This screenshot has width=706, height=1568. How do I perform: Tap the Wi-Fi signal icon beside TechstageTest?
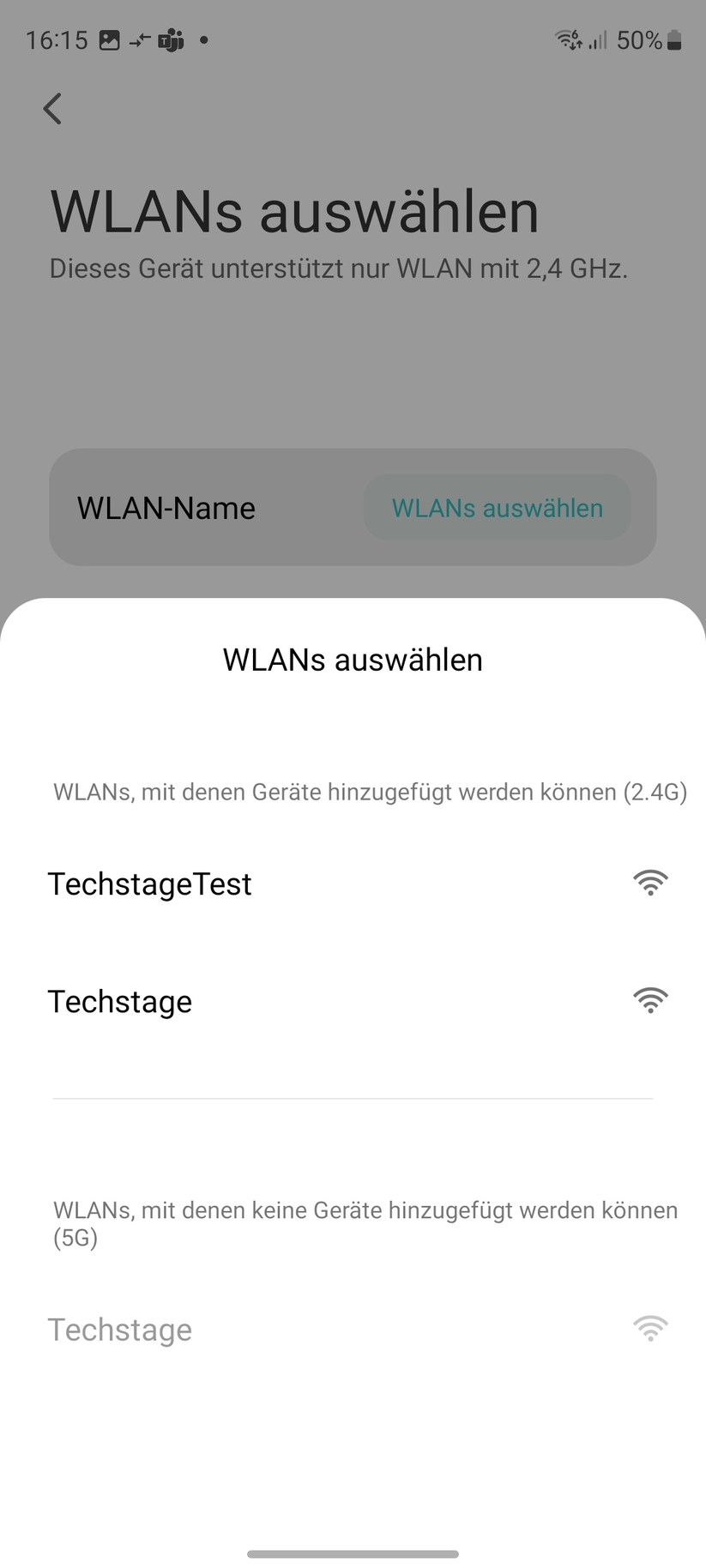[650, 883]
